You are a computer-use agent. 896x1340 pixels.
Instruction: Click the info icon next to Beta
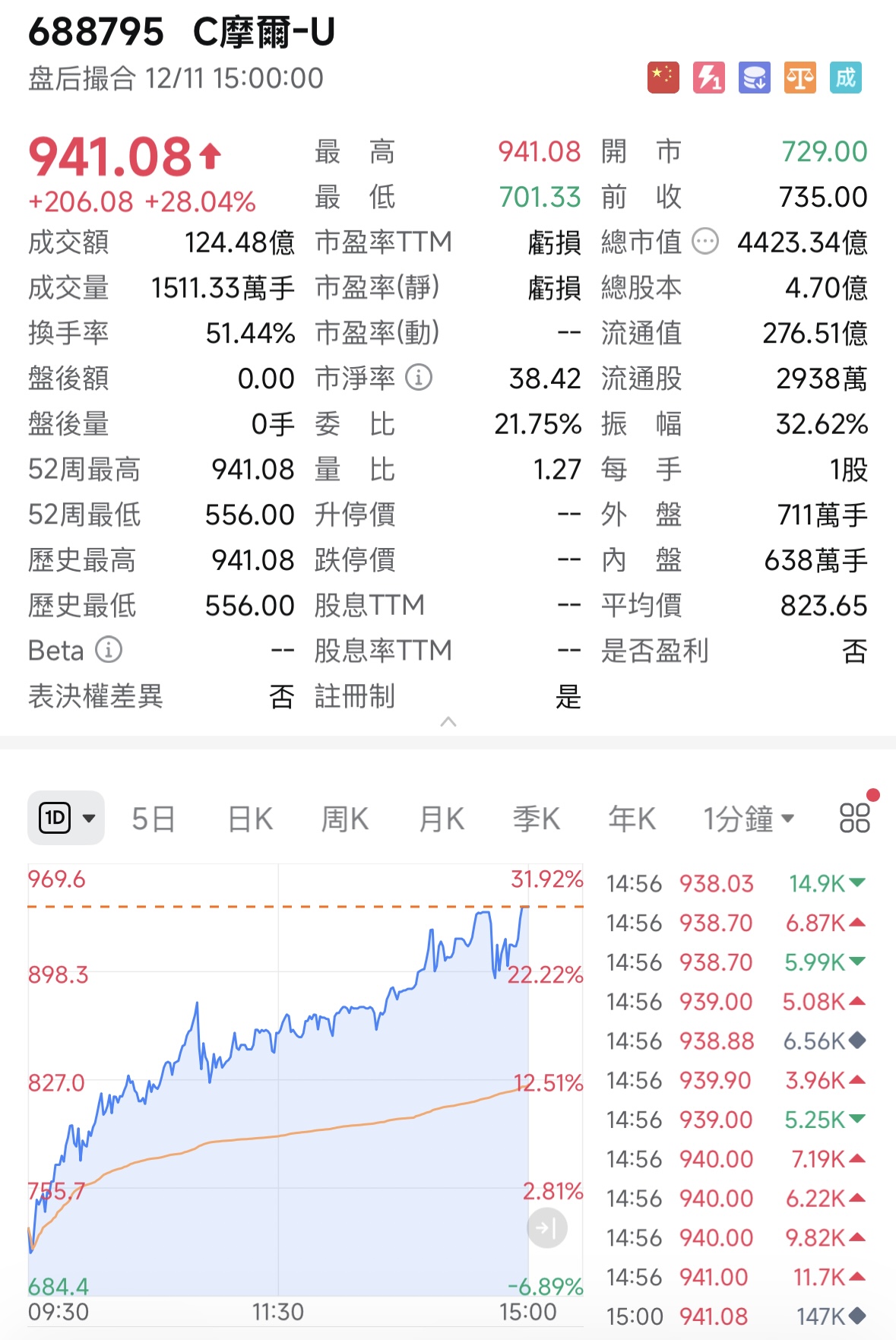coord(109,651)
